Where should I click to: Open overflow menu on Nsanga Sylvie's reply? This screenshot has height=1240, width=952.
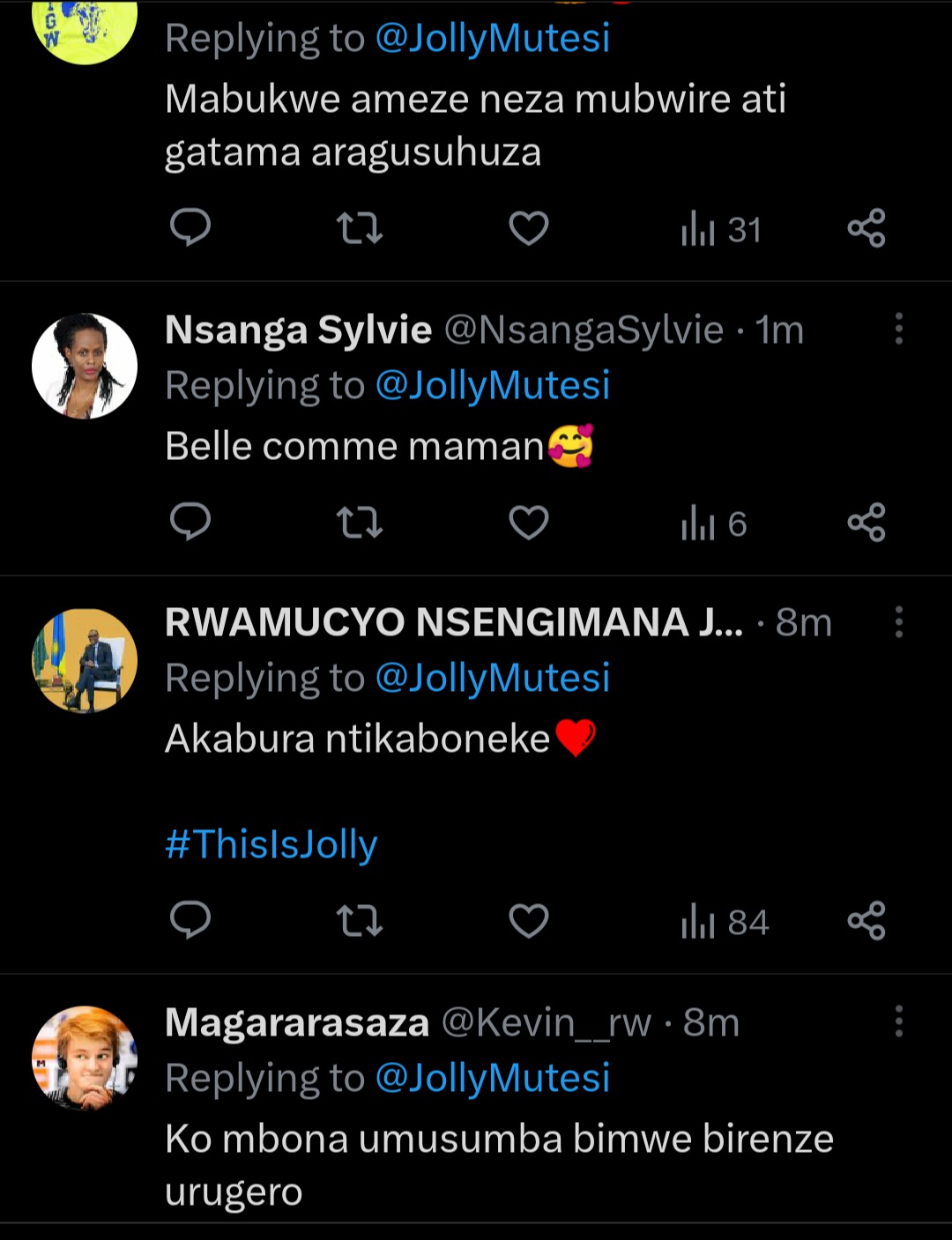[898, 329]
